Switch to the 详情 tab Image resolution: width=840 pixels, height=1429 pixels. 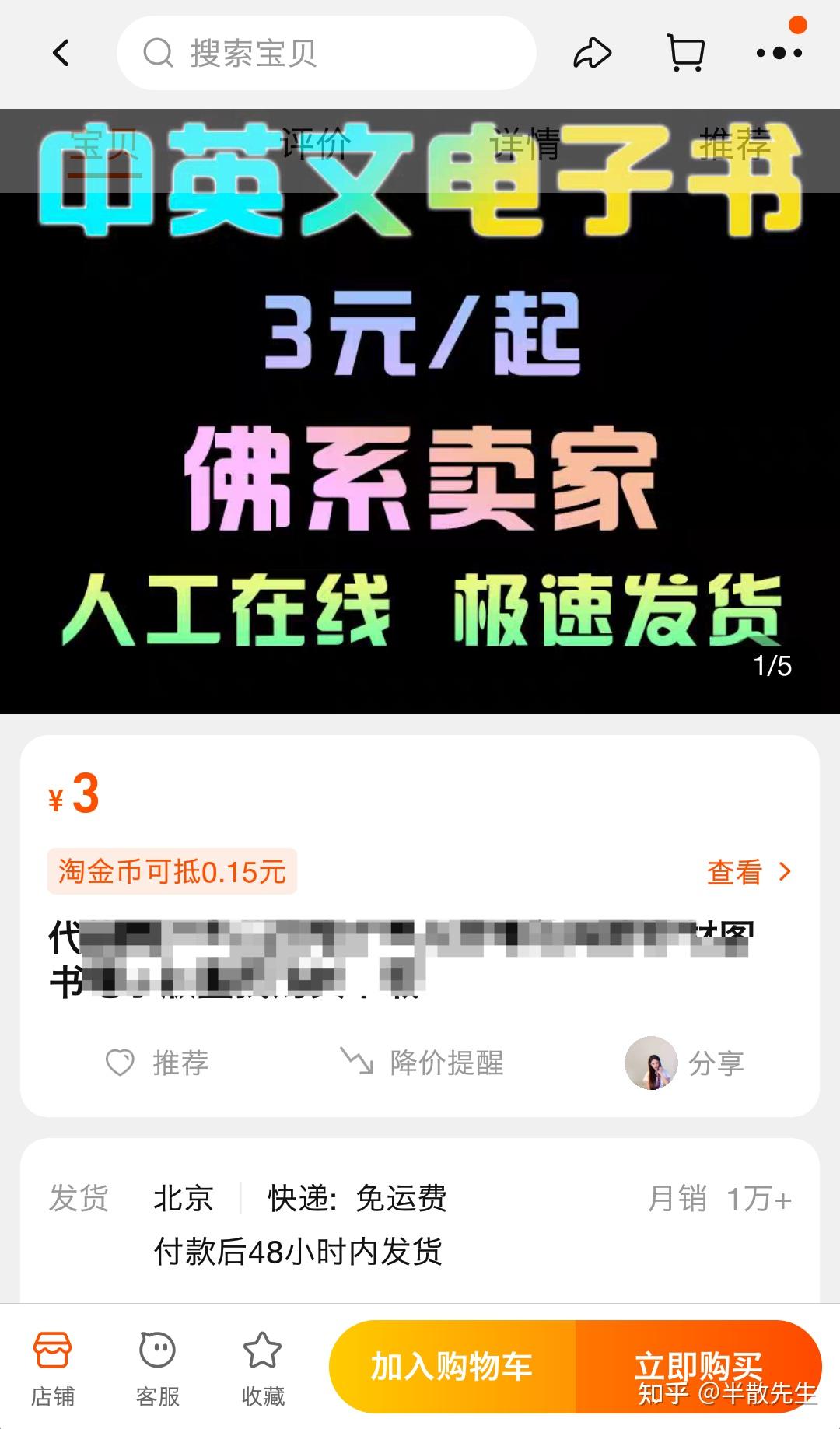coord(525,145)
